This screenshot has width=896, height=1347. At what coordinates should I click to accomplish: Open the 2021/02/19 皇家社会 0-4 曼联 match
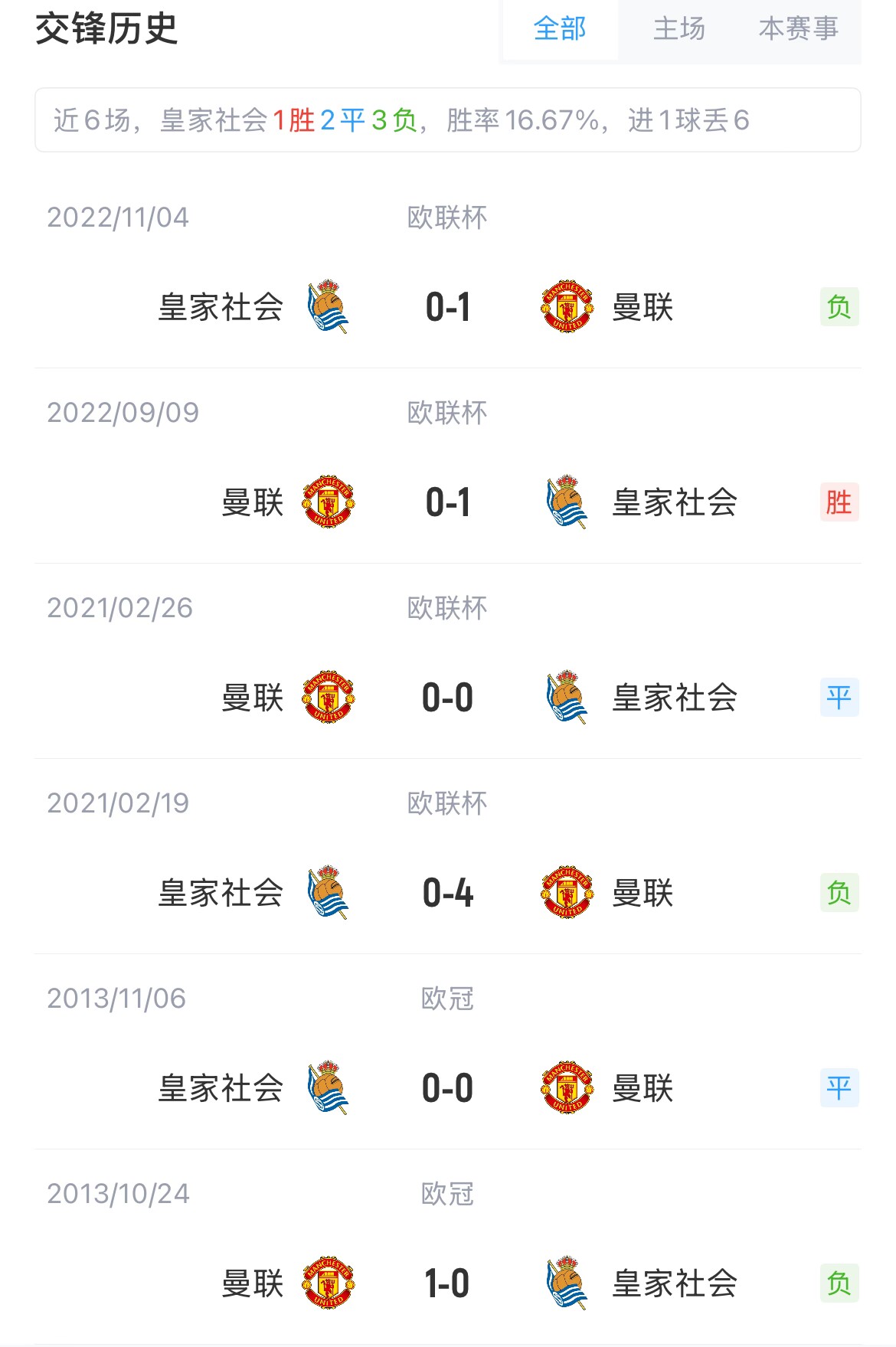click(448, 893)
